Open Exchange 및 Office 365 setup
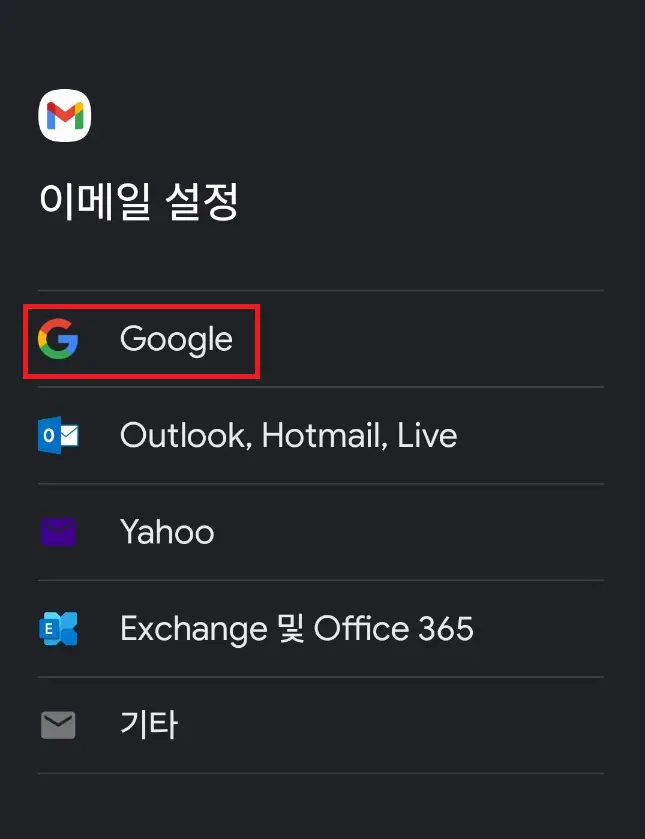This screenshot has width=645, height=839. click(296, 629)
